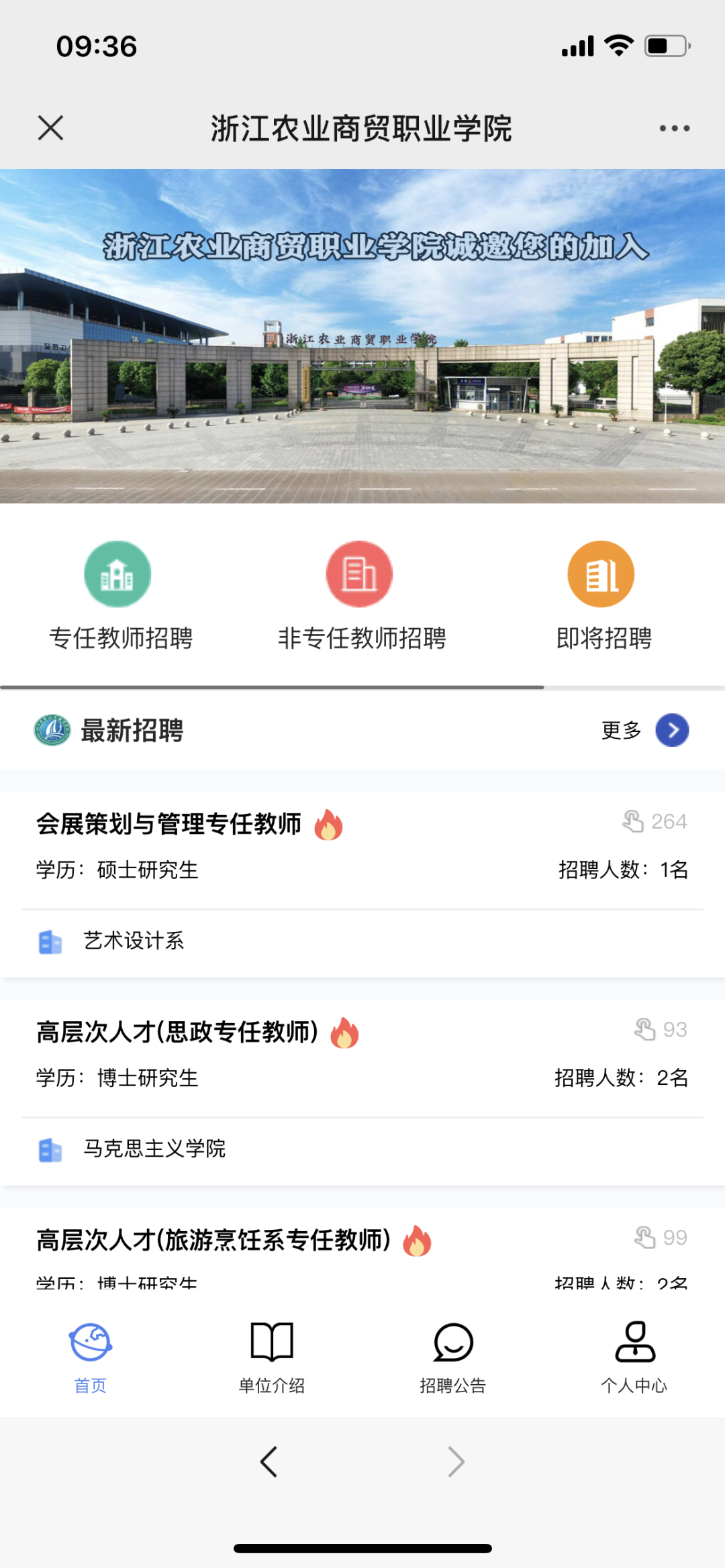Switch to the 招聘公告 tab

click(453, 1355)
